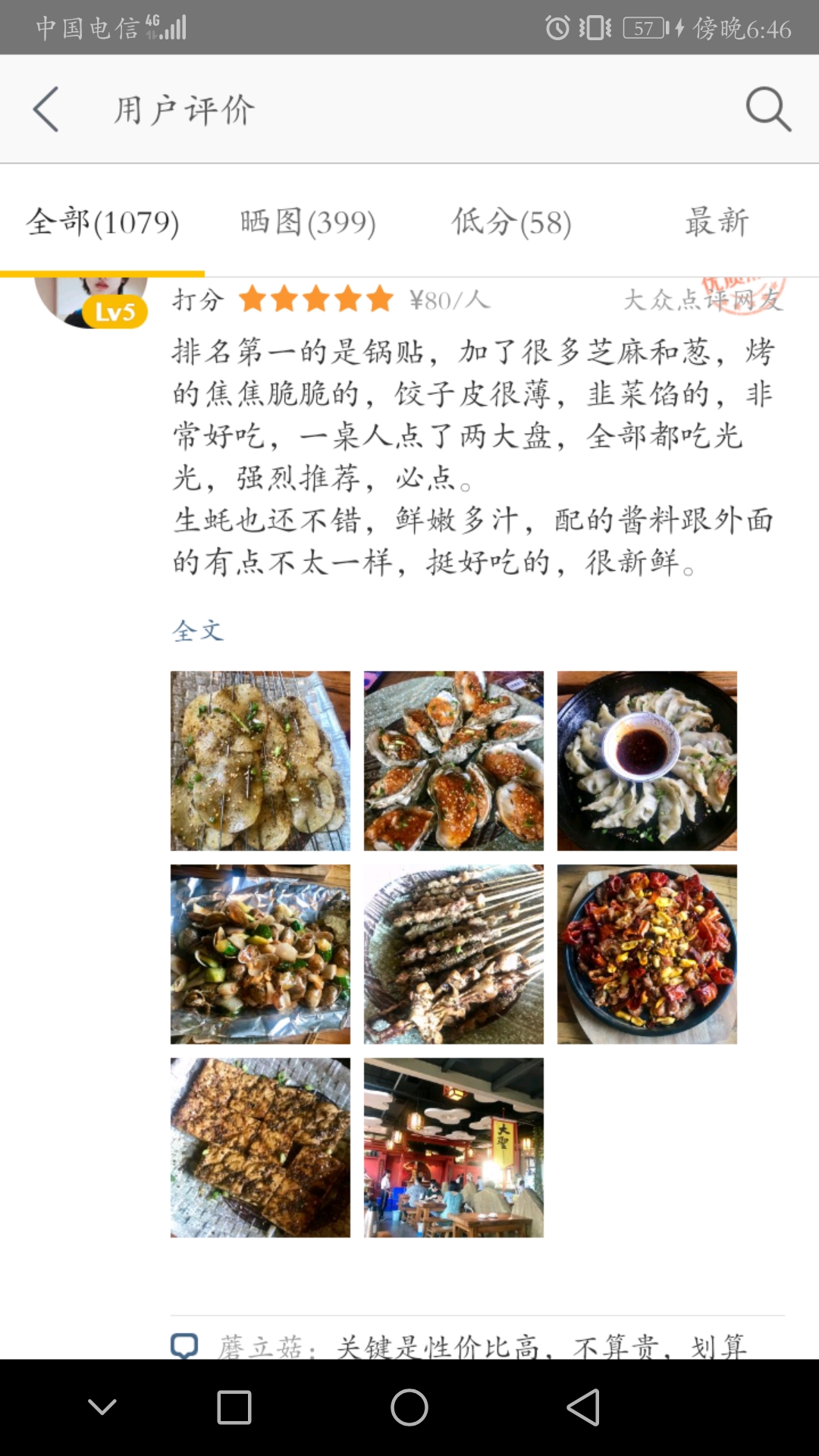The height and width of the screenshot is (1456, 819).
Task: Open the grilled potato slices photo
Action: [x=260, y=761]
